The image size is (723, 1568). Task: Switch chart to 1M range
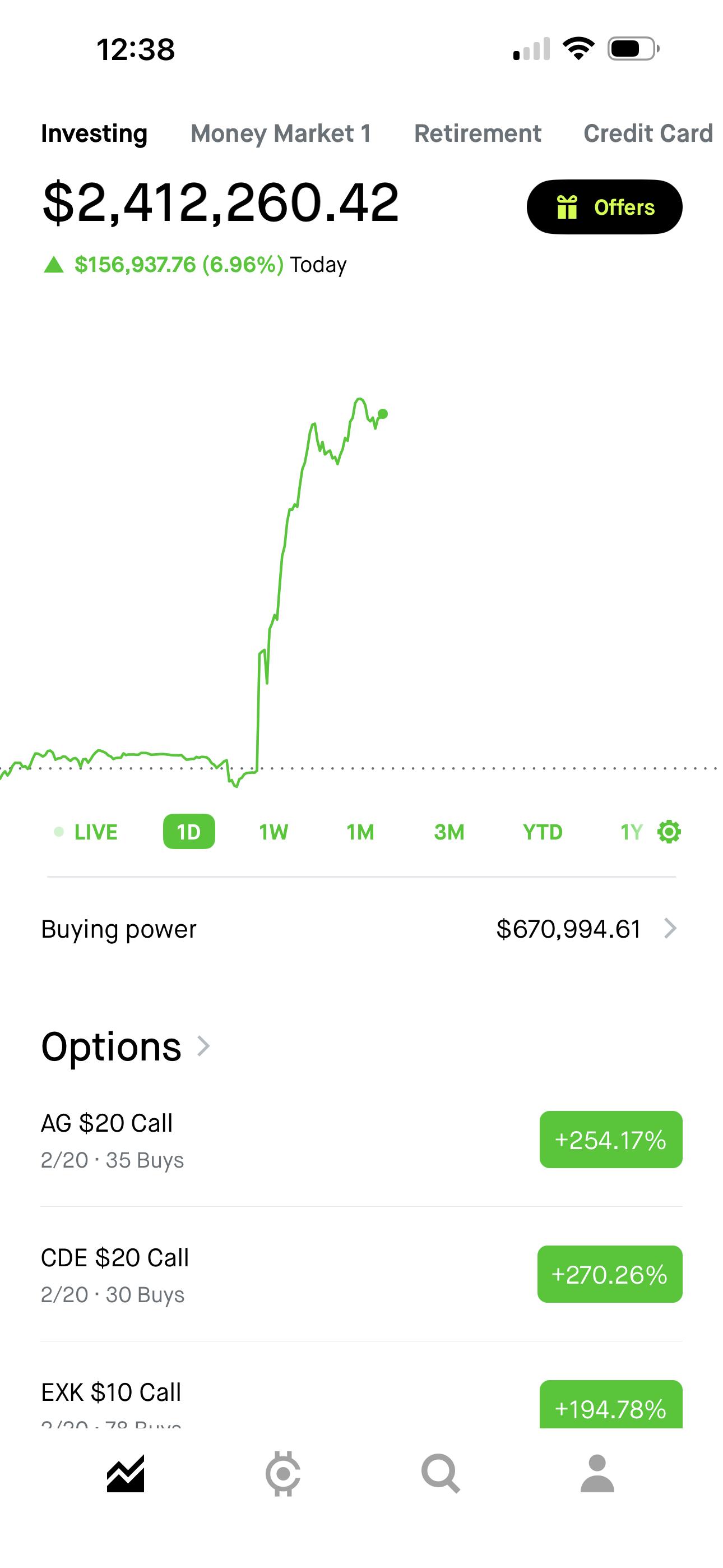click(x=360, y=832)
